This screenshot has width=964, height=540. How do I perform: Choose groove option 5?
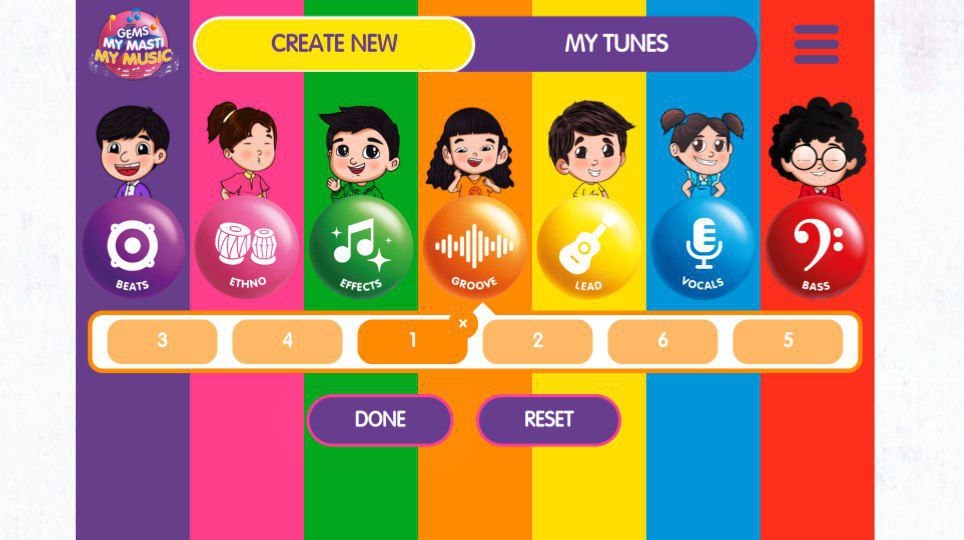coord(788,341)
